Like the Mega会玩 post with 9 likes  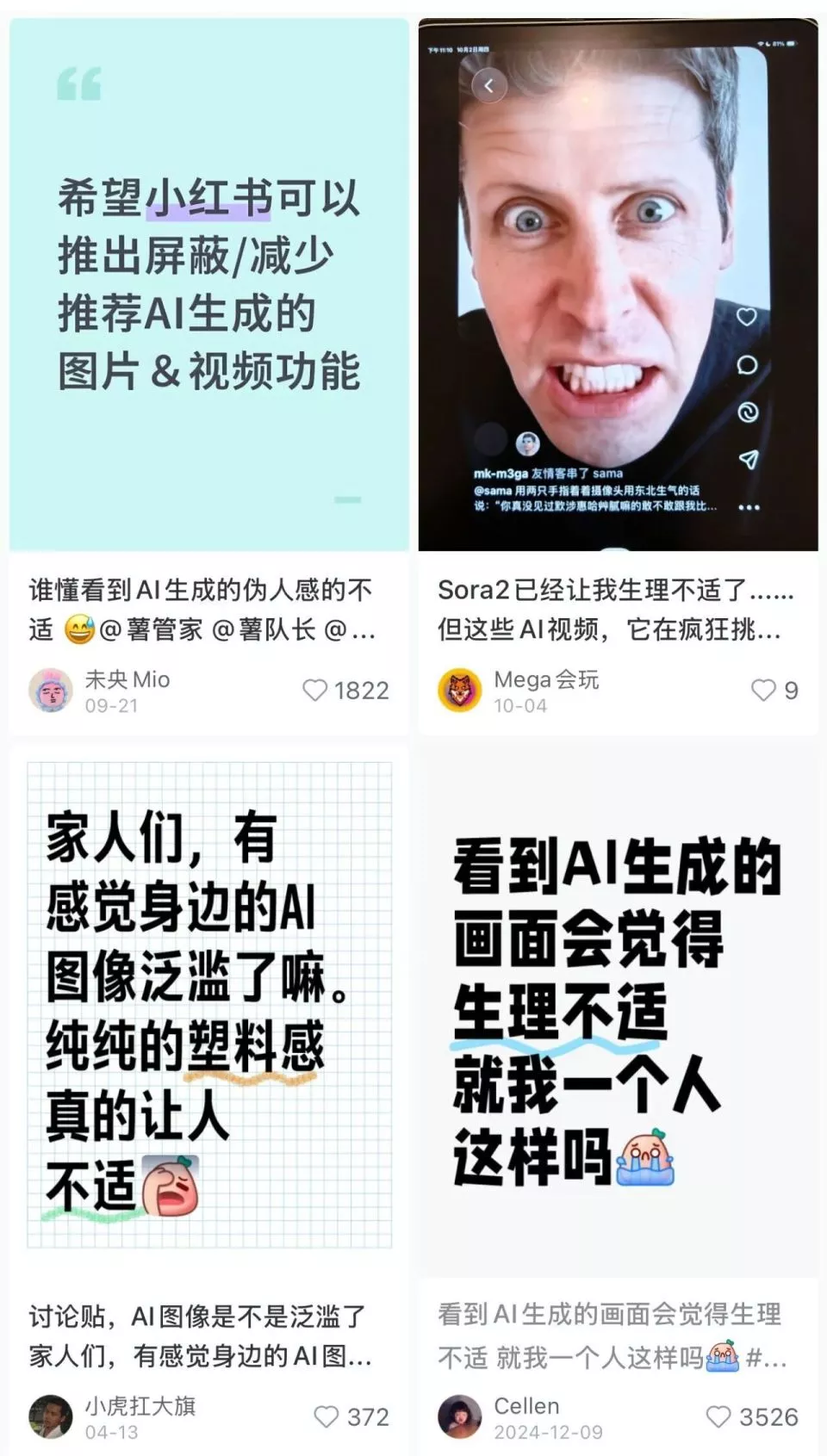(x=763, y=691)
